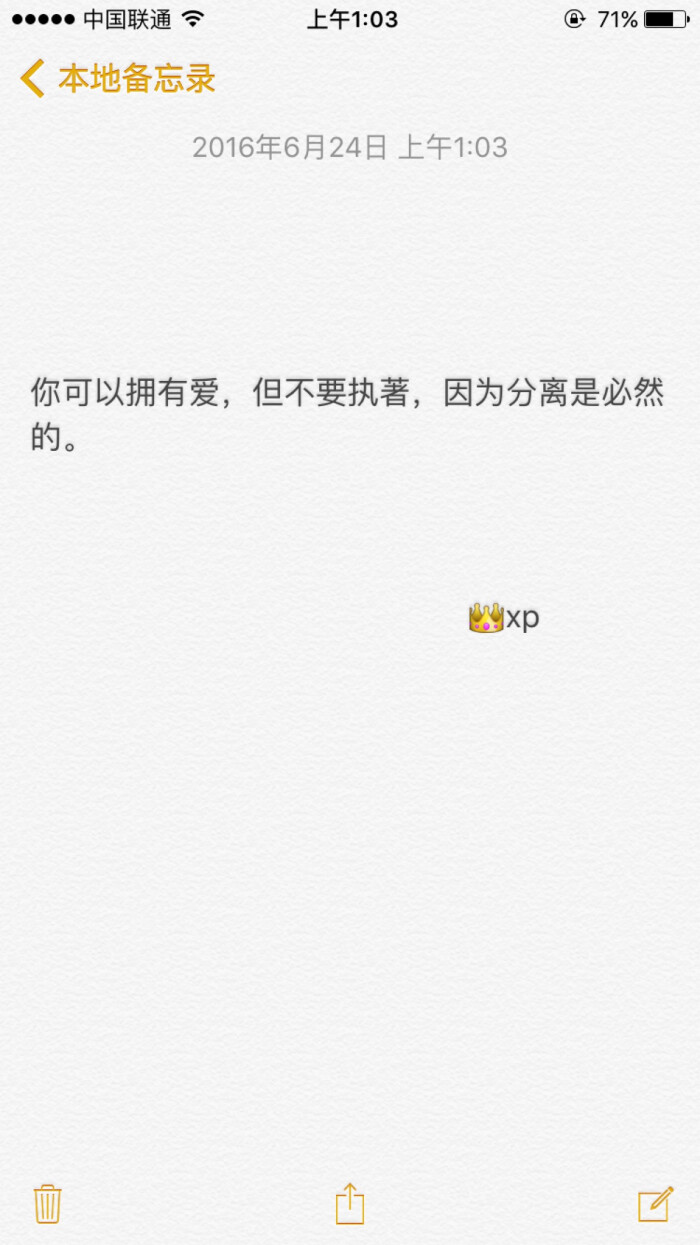Compose a new note

click(656, 1203)
